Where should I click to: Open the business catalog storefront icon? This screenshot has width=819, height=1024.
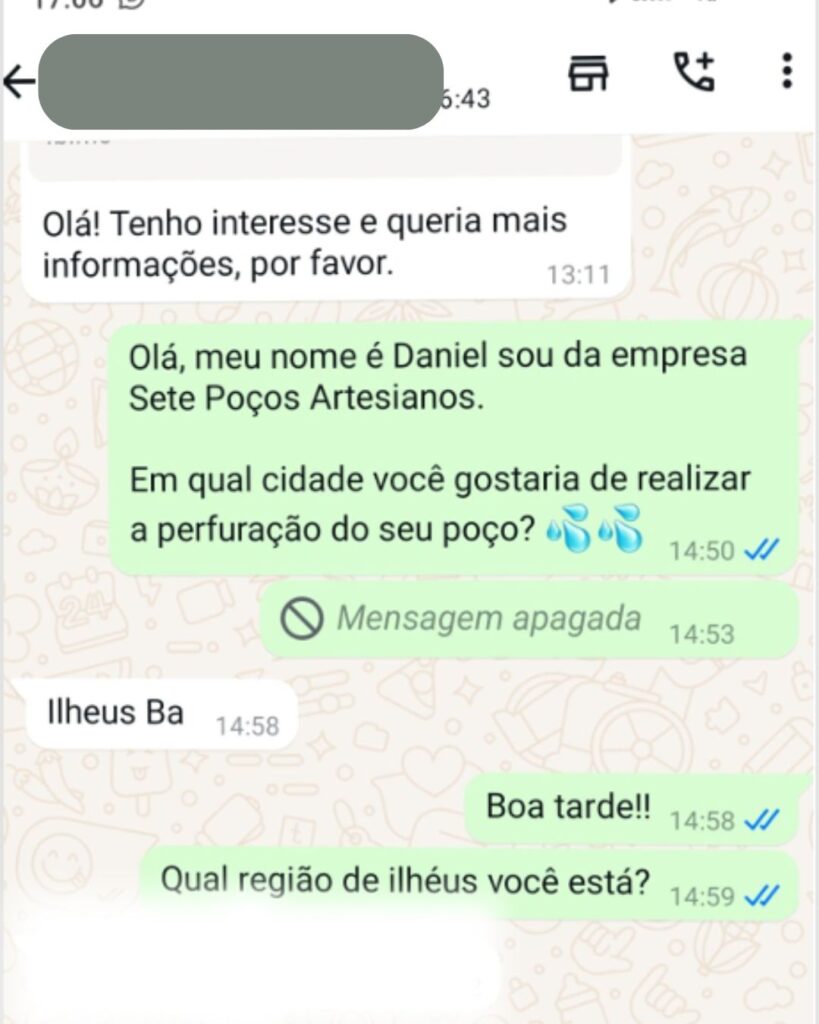coord(588,73)
